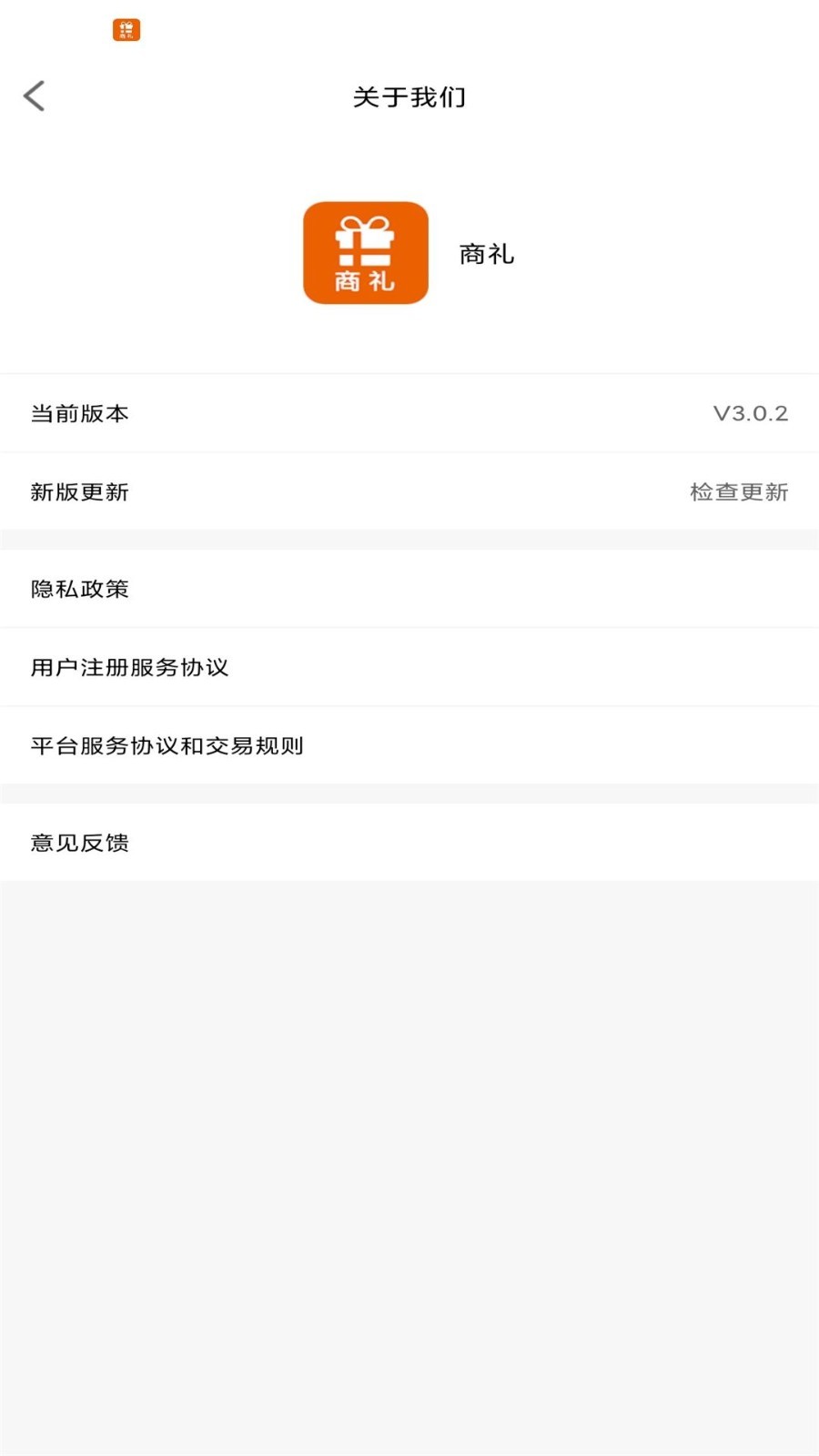
Task: Tap the empty area below 意见反馈
Action: pyautogui.click(x=409, y=1137)
